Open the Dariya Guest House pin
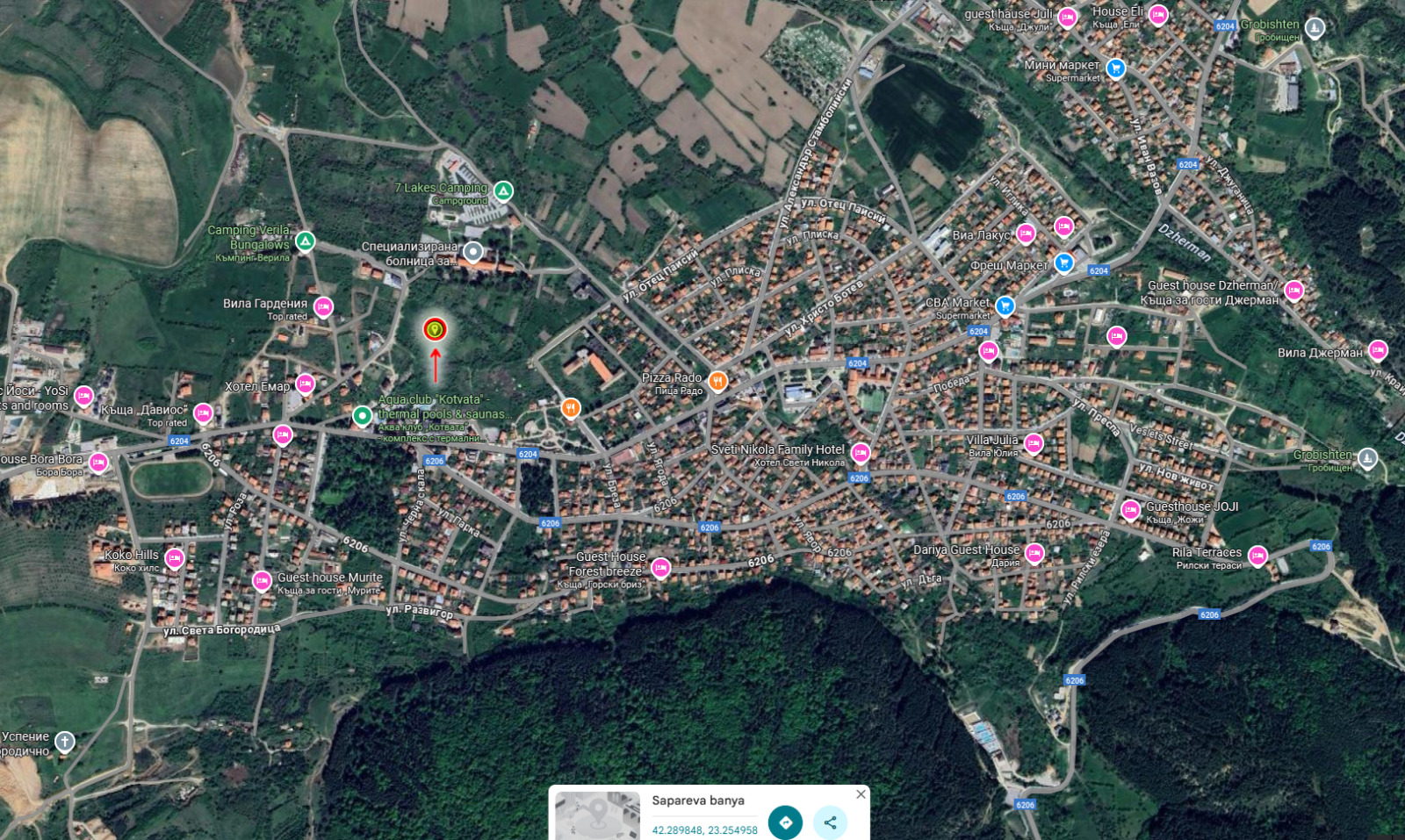Image resolution: width=1405 pixels, height=840 pixels. (1034, 553)
